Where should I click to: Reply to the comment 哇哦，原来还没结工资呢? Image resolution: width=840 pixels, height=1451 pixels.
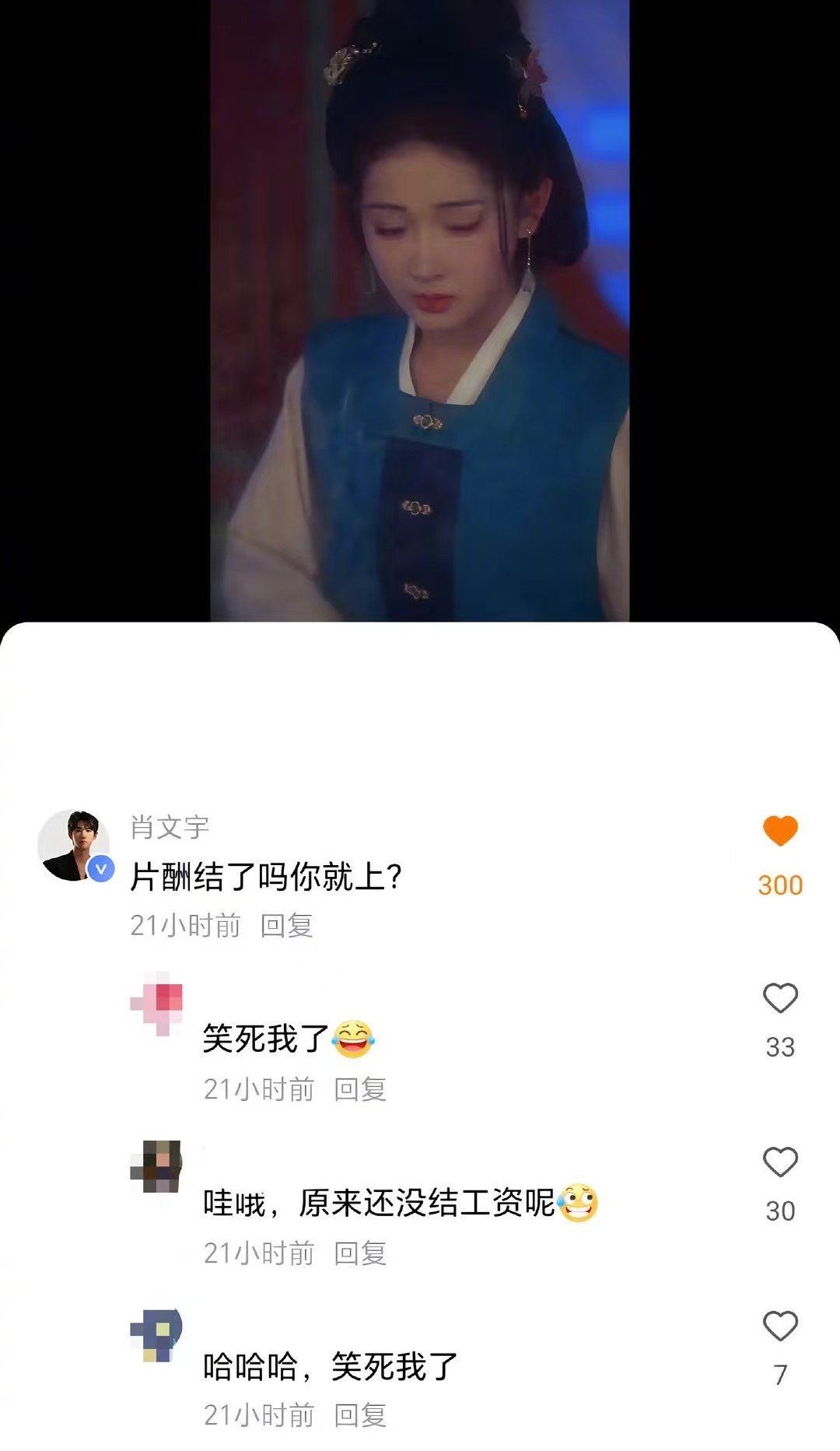[360, 1253]
